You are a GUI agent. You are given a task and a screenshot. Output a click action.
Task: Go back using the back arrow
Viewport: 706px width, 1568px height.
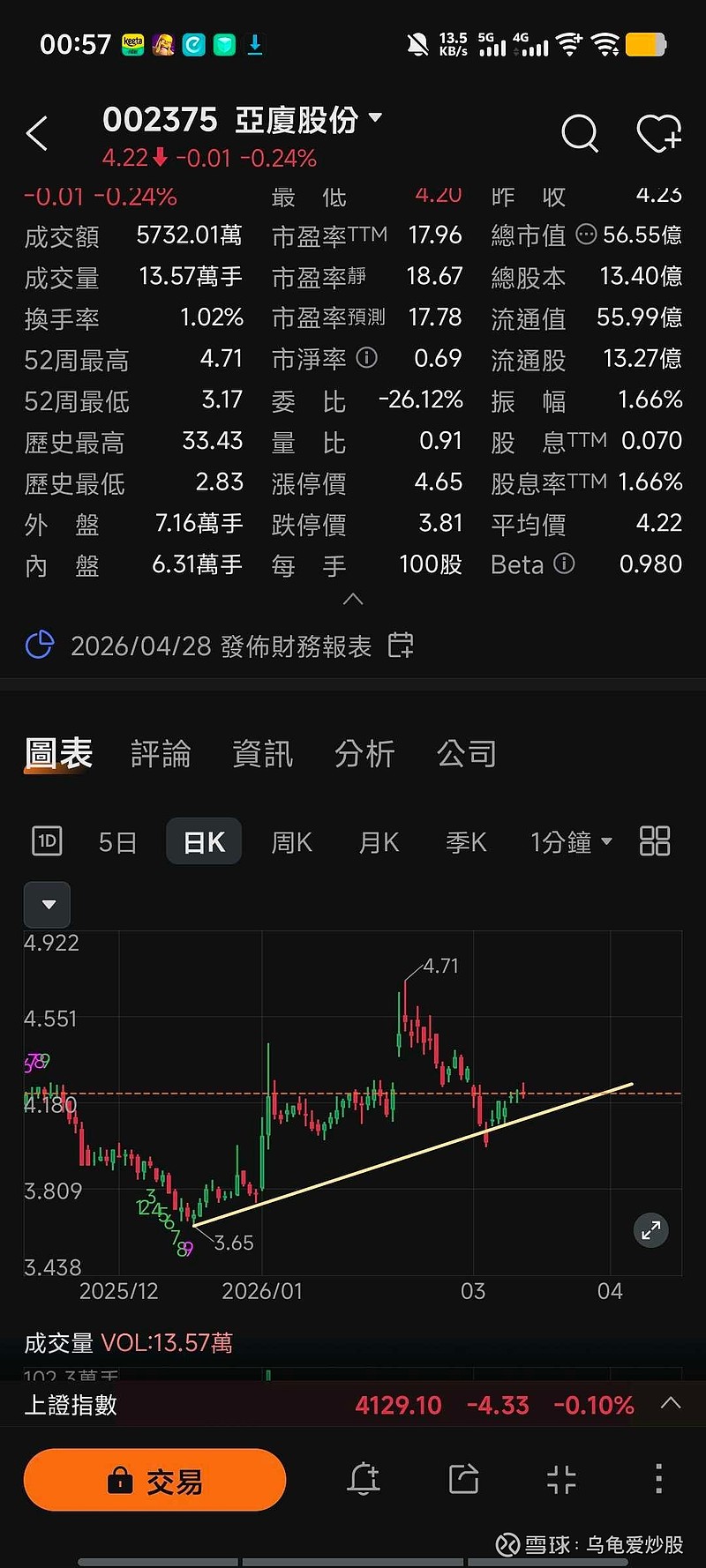(x=37, y=134)
